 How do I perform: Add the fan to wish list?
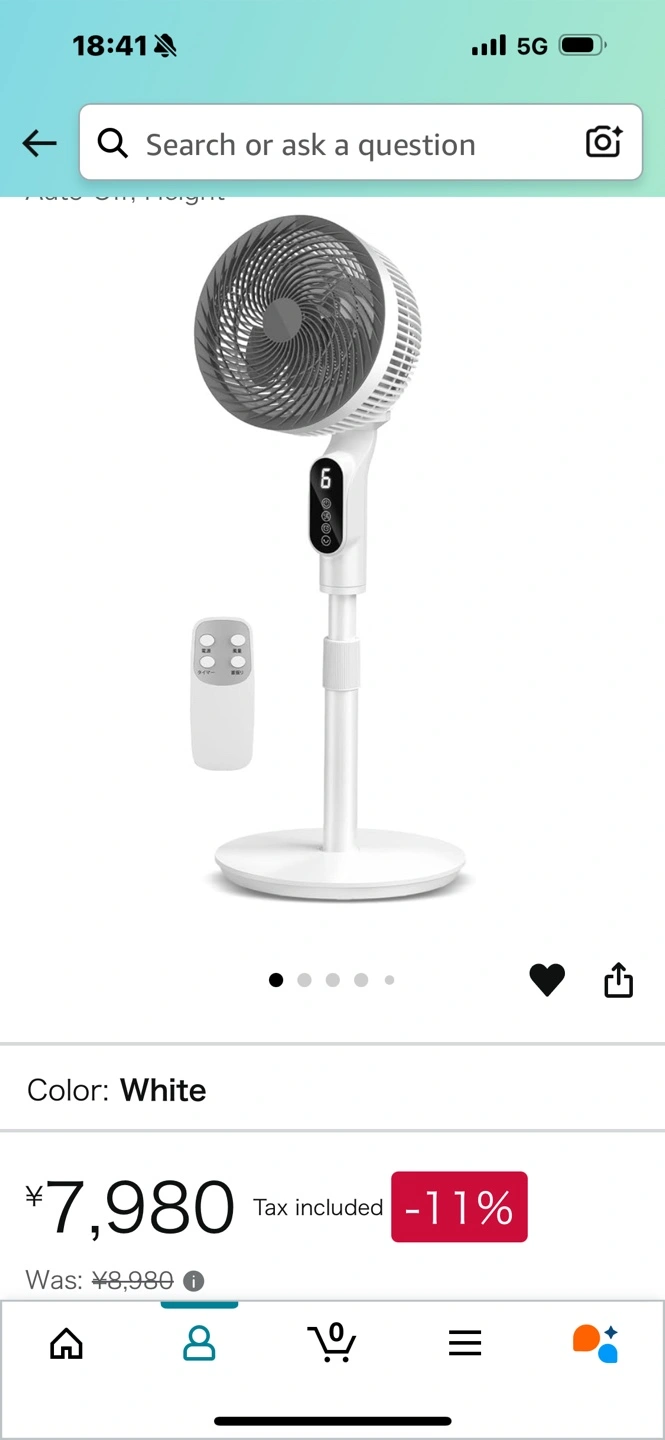tap(547, 980)
